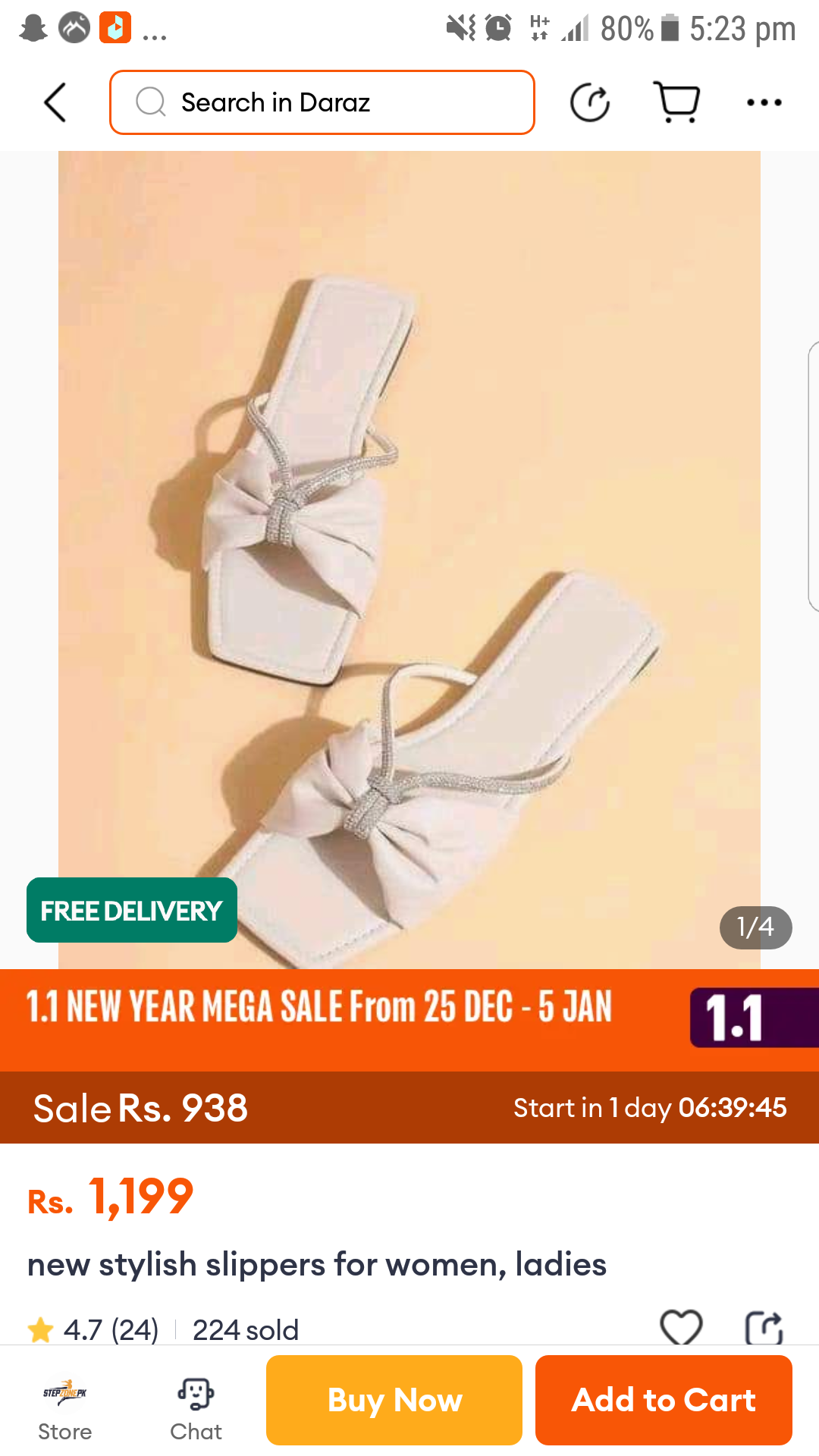Viewport: 819px width, 1456px height.
Task: Open the 4.7 rating reviews
Action: click(x=93, y=1330)
